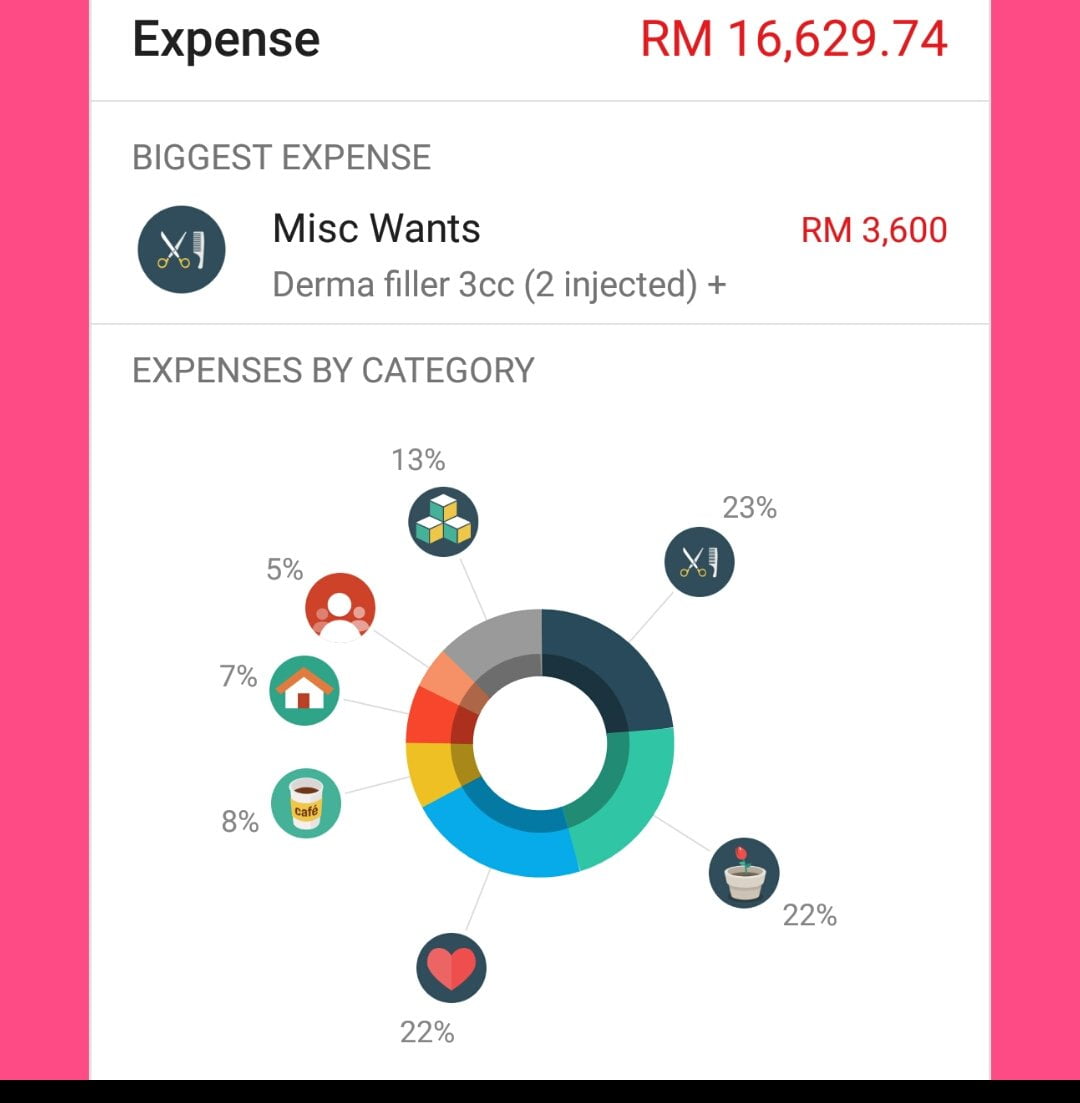
Task: Select the scissors category icon at 23%
Action: [699, 562]
